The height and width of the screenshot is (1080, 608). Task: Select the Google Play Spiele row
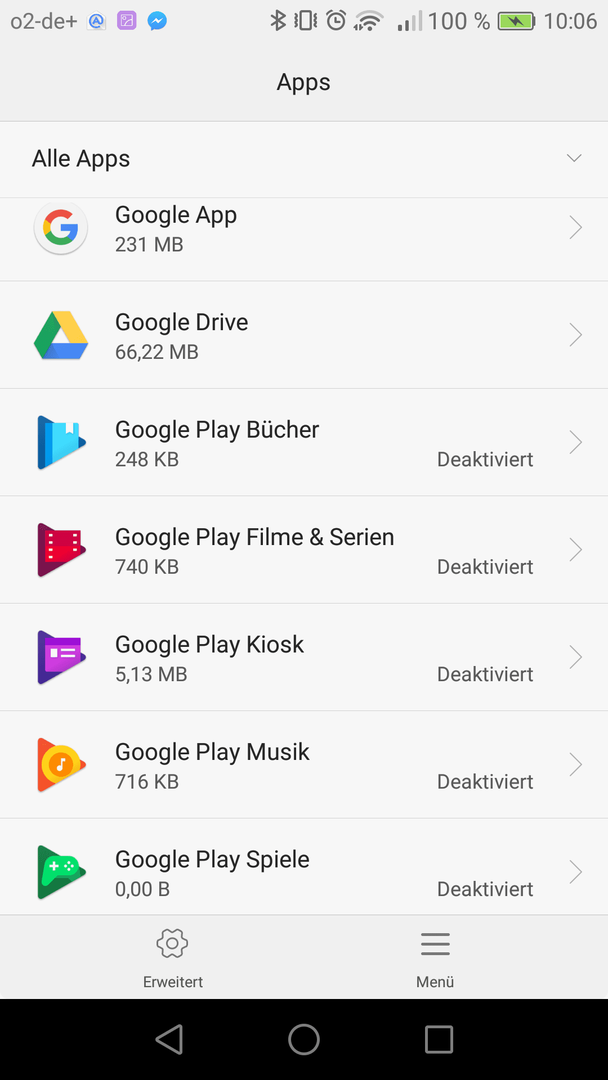(x=304, y=867)
